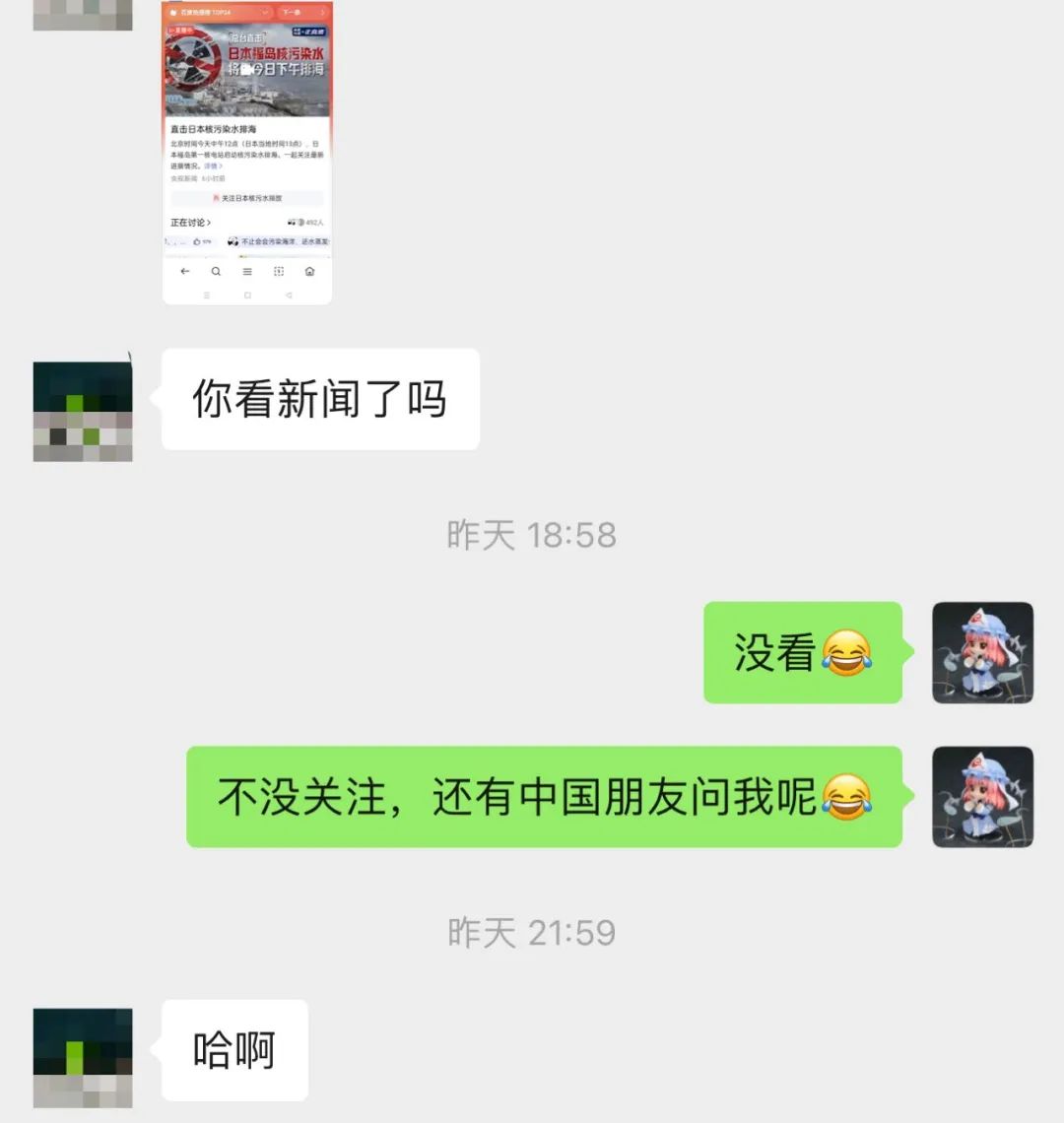
Task: Tap the Android home button below the page
Action: point(248,295)
